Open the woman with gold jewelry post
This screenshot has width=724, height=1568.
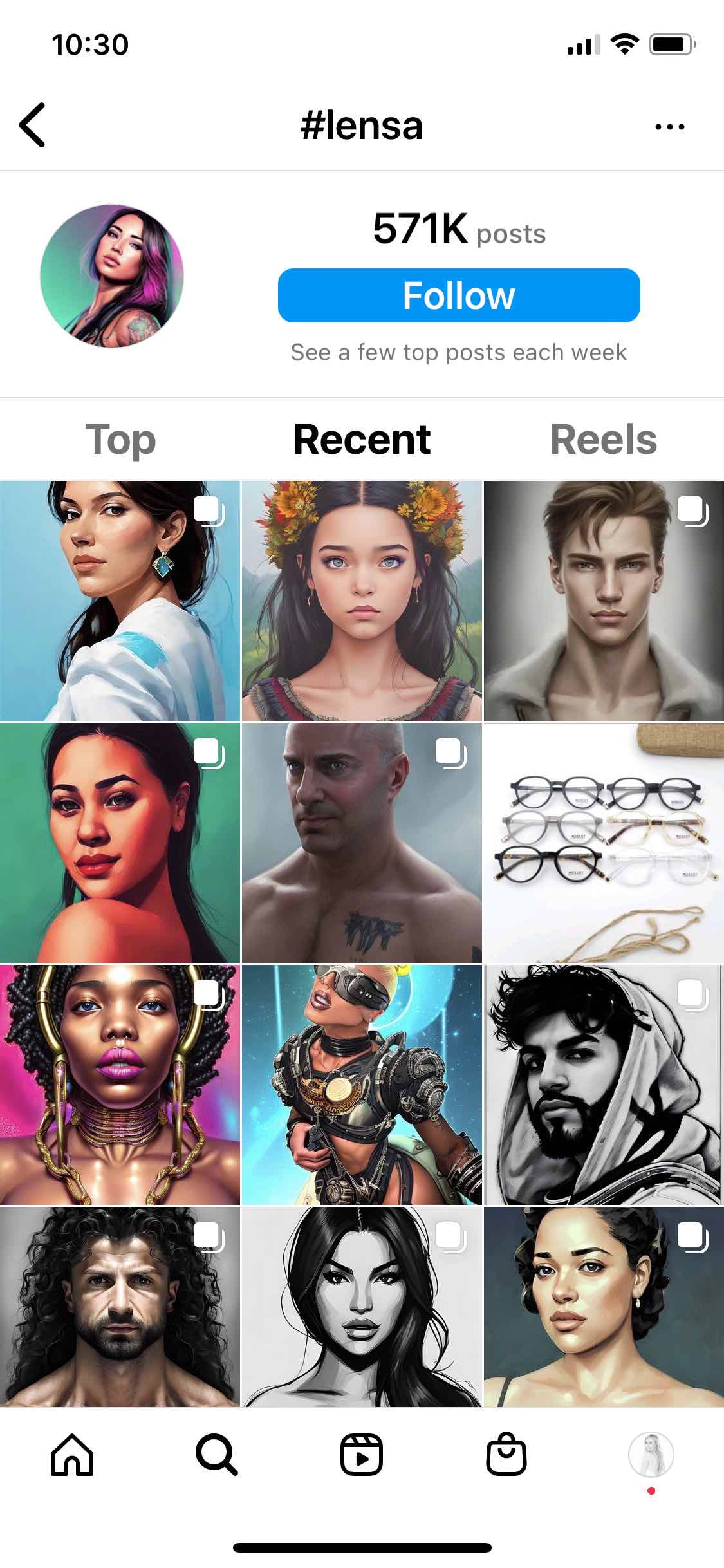coord(120,1085)
